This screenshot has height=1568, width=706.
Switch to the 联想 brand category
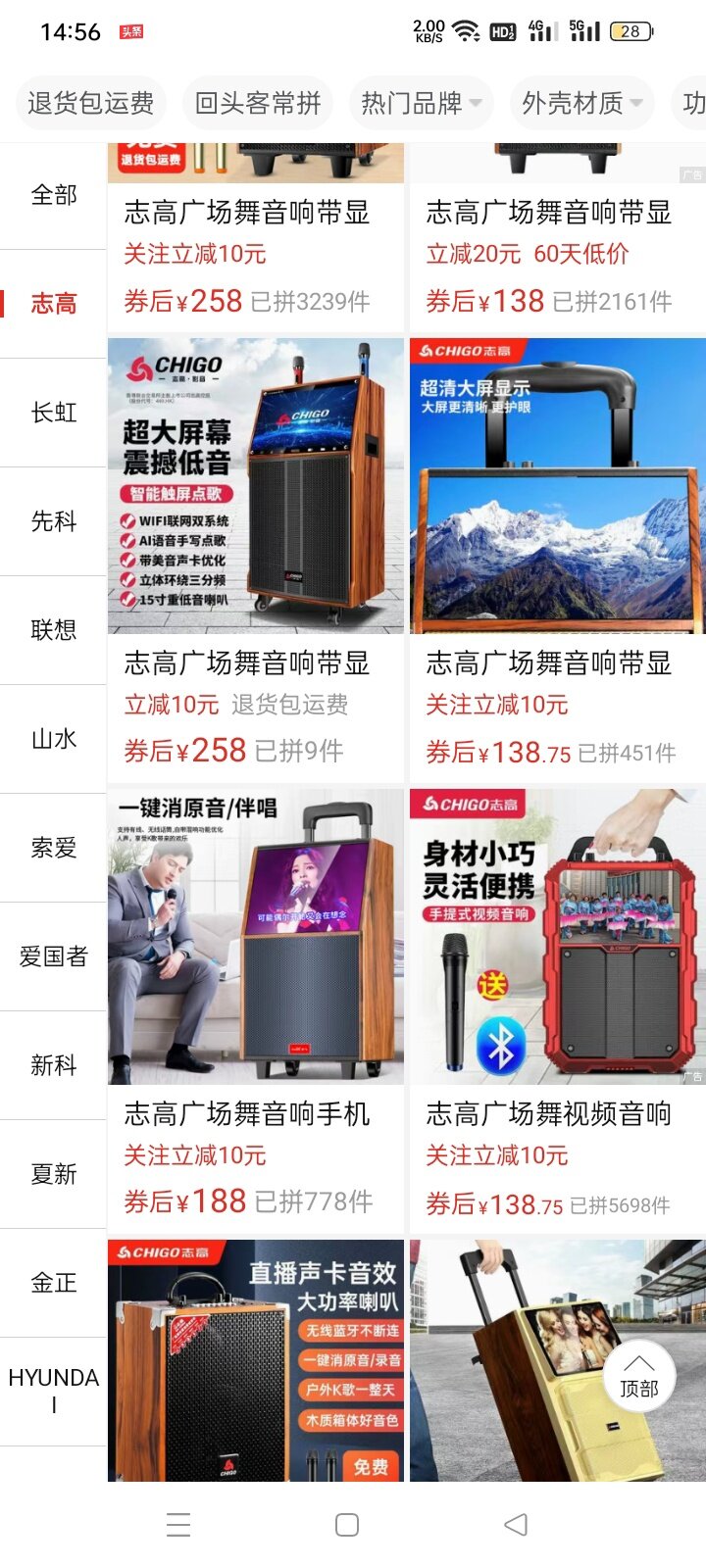click(54, 630)
